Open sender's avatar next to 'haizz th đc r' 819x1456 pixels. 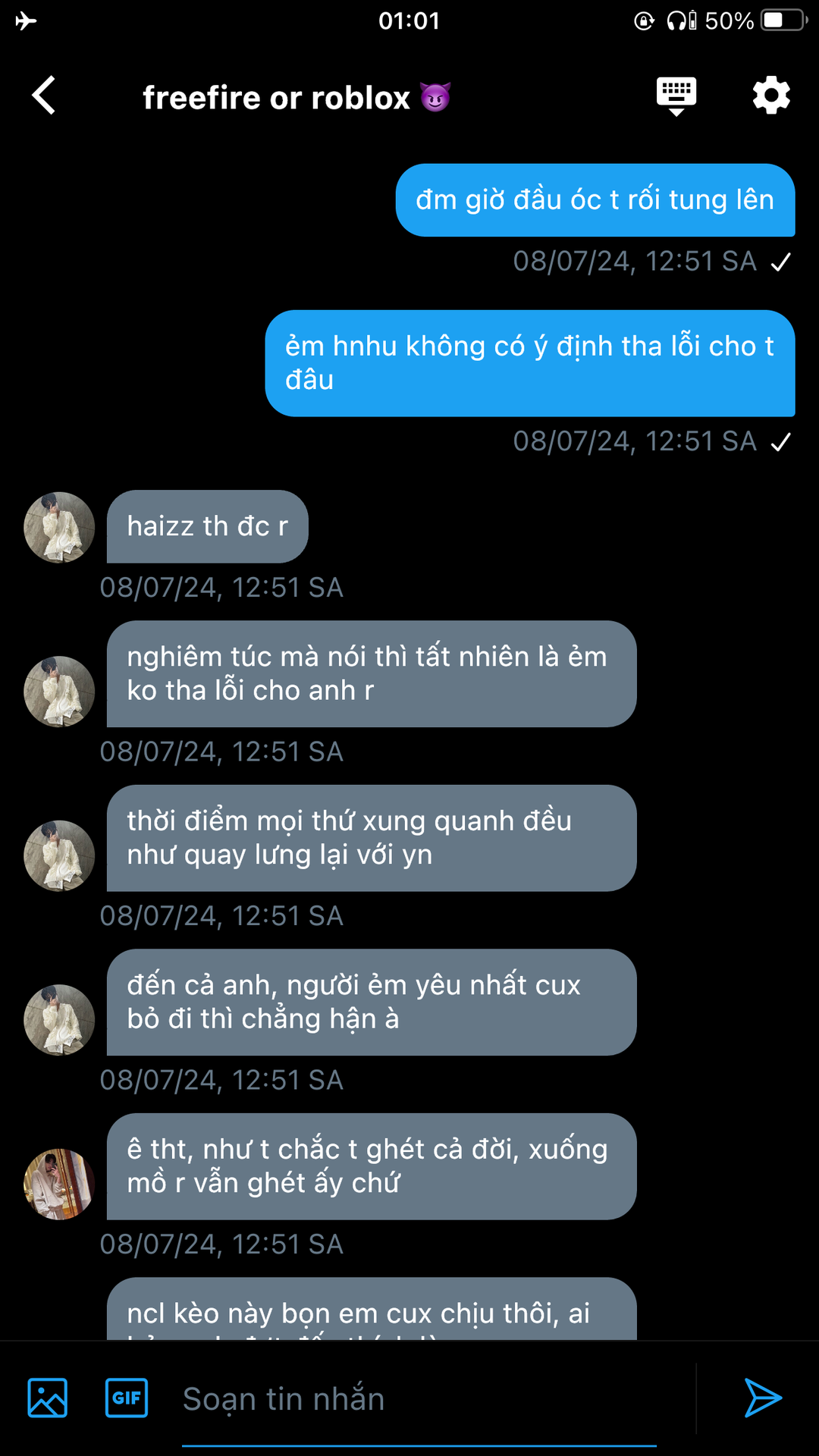coord(59,528)
